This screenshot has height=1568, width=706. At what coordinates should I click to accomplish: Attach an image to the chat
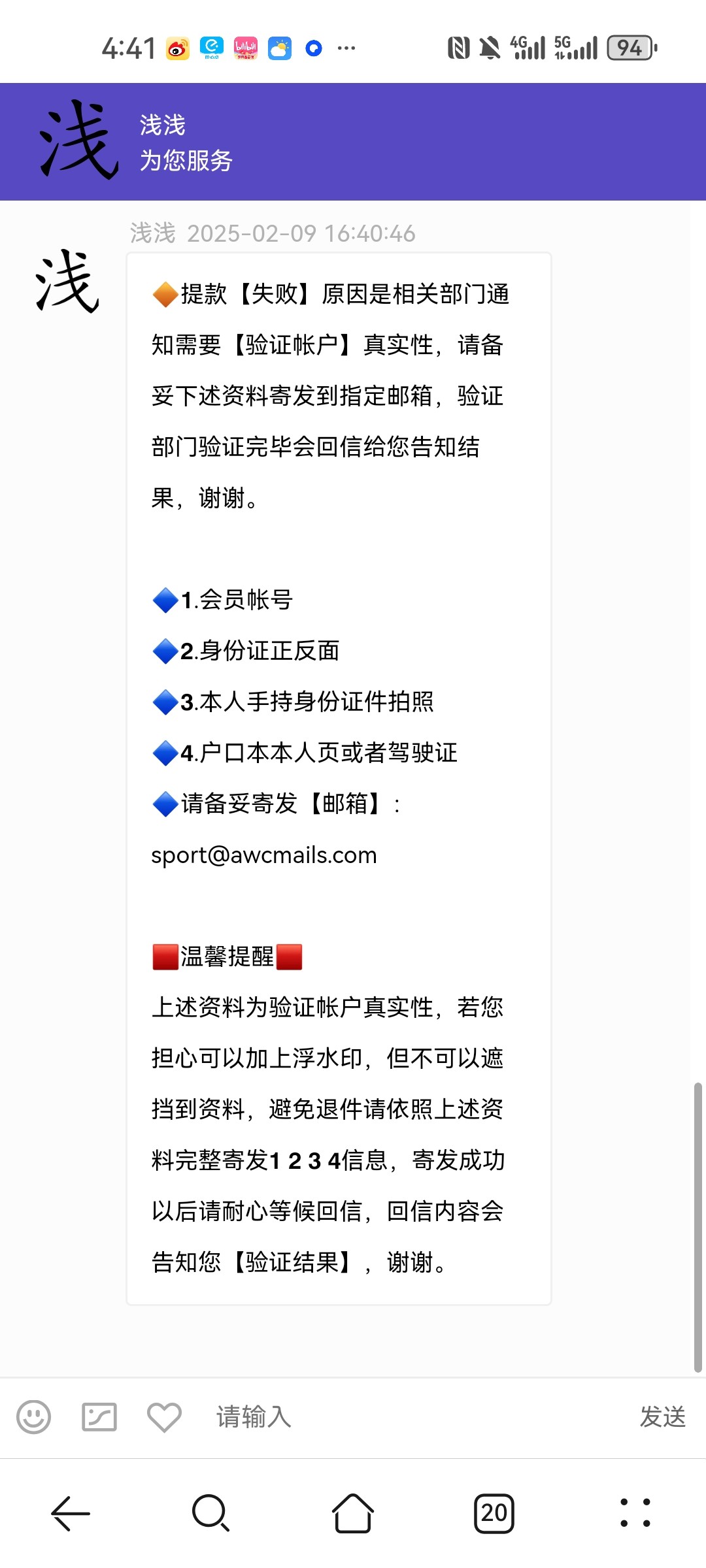click(x=99, y=1417)
